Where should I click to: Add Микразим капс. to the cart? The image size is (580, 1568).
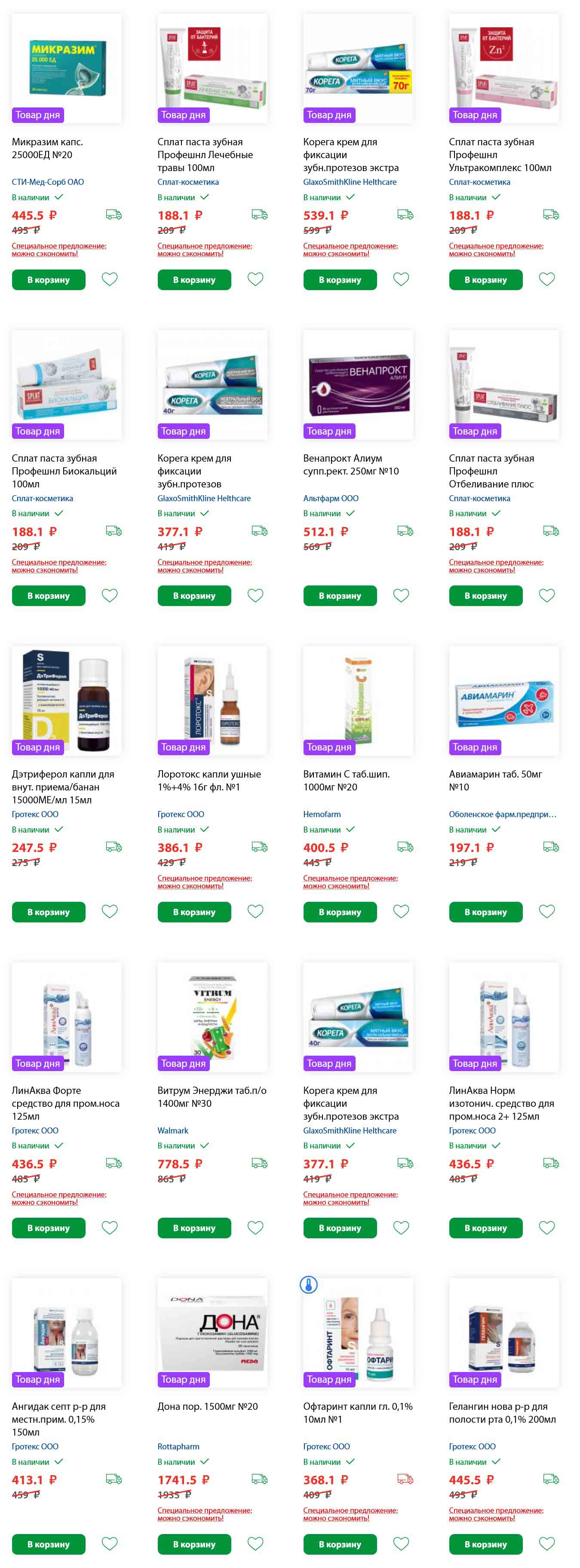click(48, 280)
